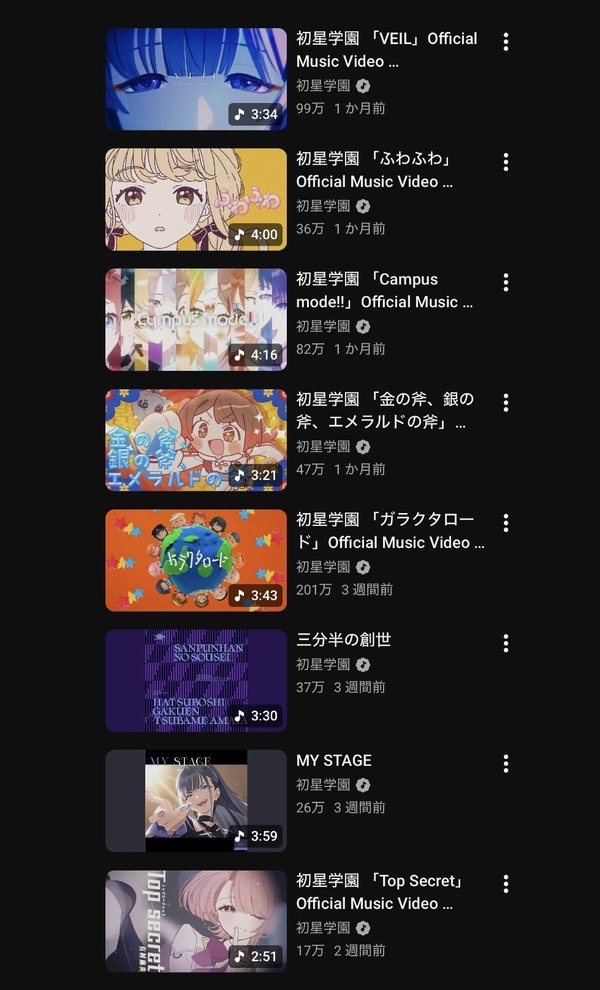Image resolution: width=600 pixels, height=990 pixels.
Task: Open the 「Campus mode!!」 music video
Action: 196,319
